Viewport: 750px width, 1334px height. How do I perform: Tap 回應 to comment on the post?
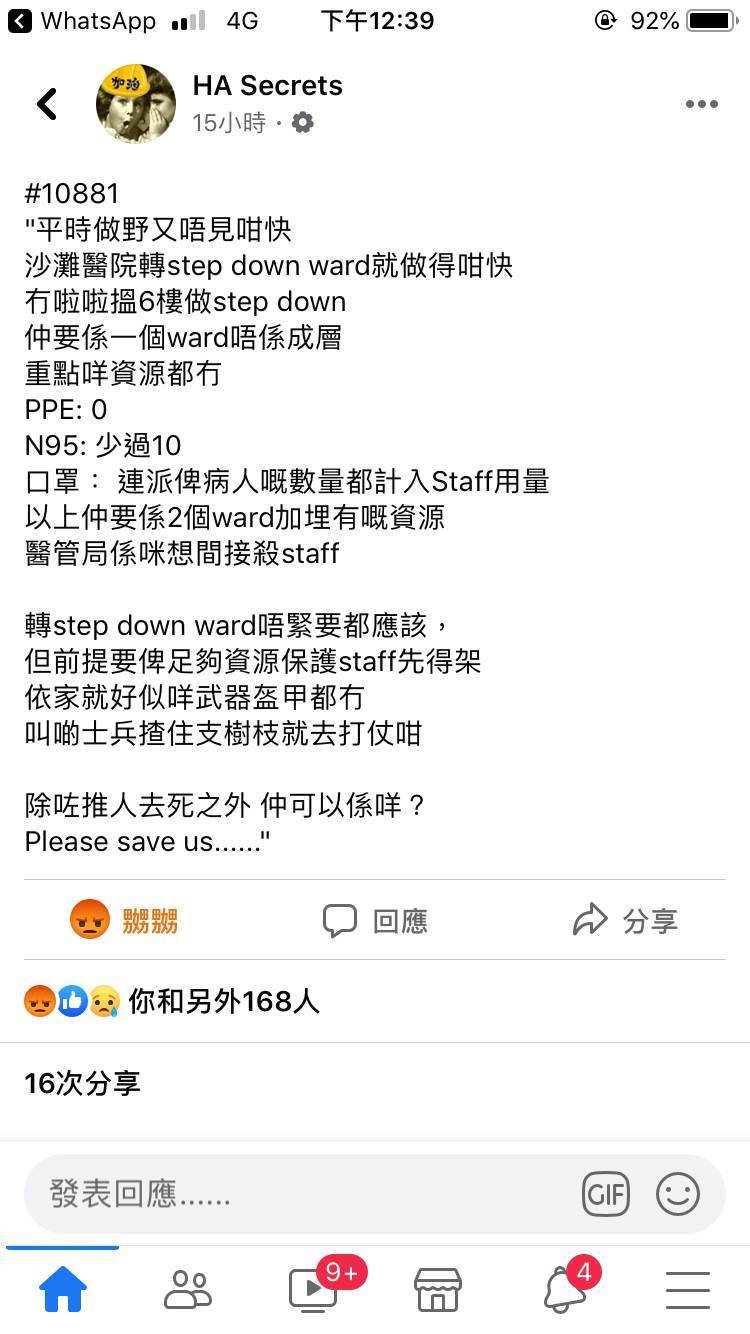375,920
